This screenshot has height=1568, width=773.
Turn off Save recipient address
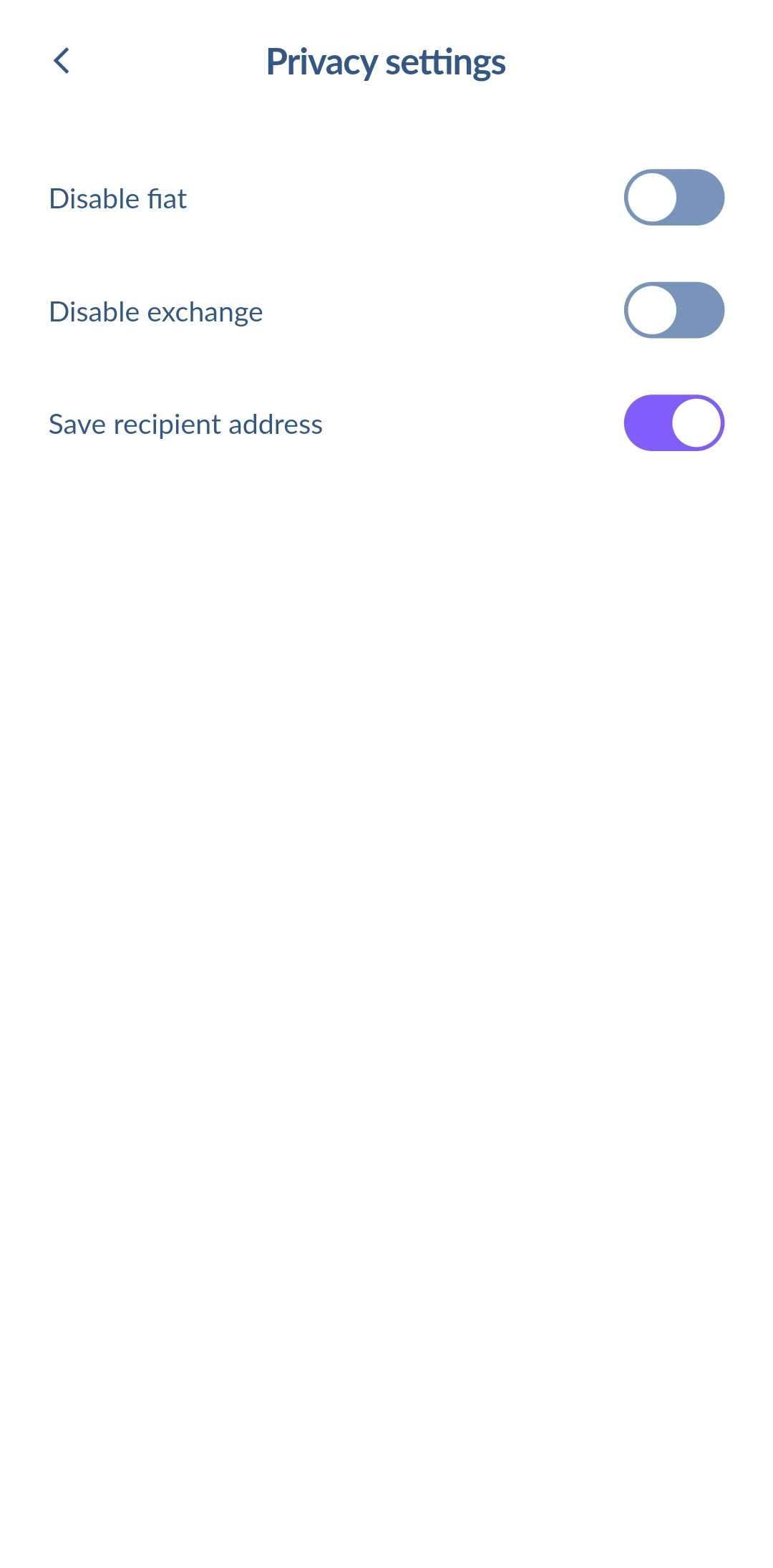[674, 423]
